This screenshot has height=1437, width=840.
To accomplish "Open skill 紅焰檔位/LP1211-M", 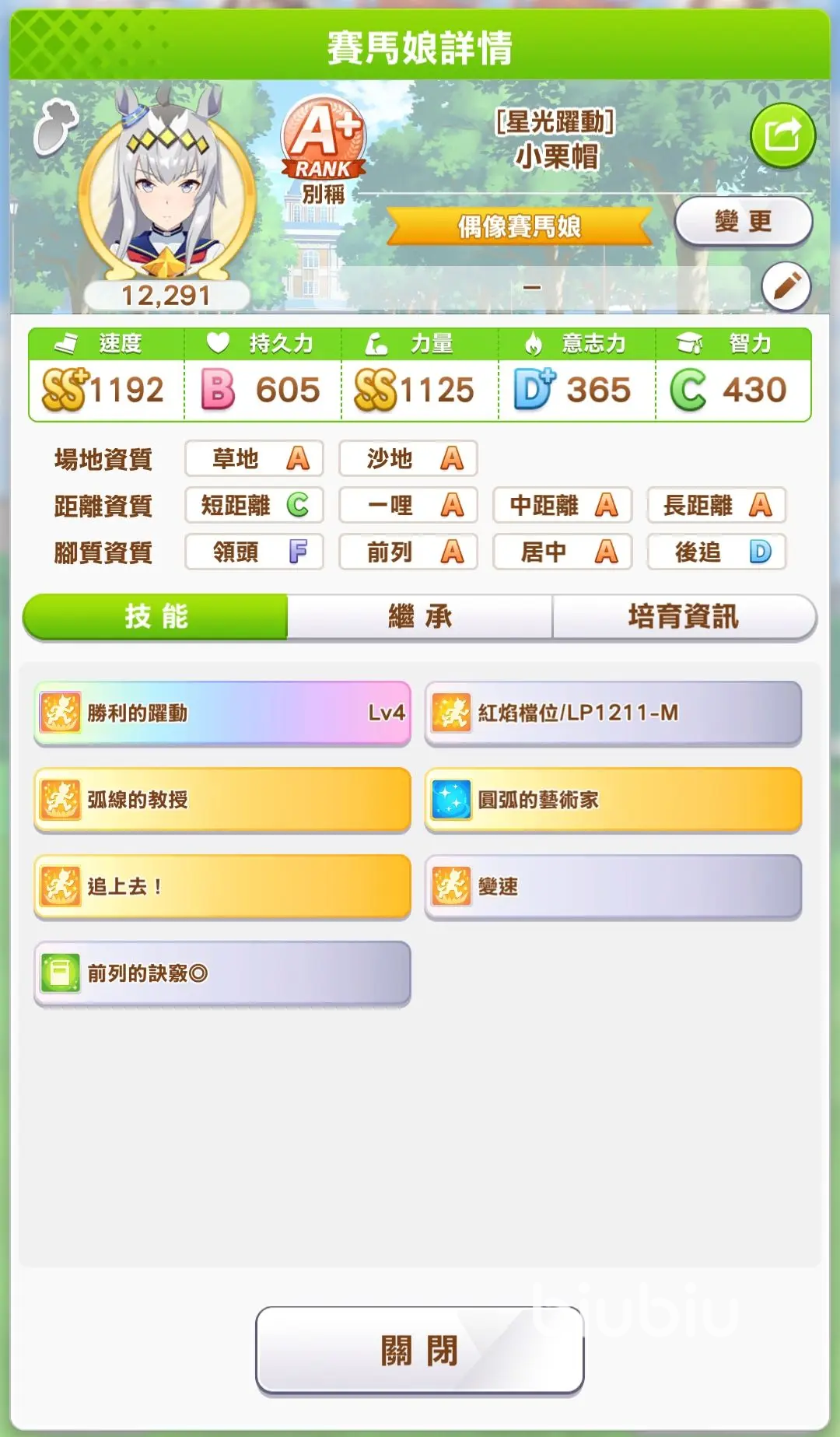I will [613, 713].
